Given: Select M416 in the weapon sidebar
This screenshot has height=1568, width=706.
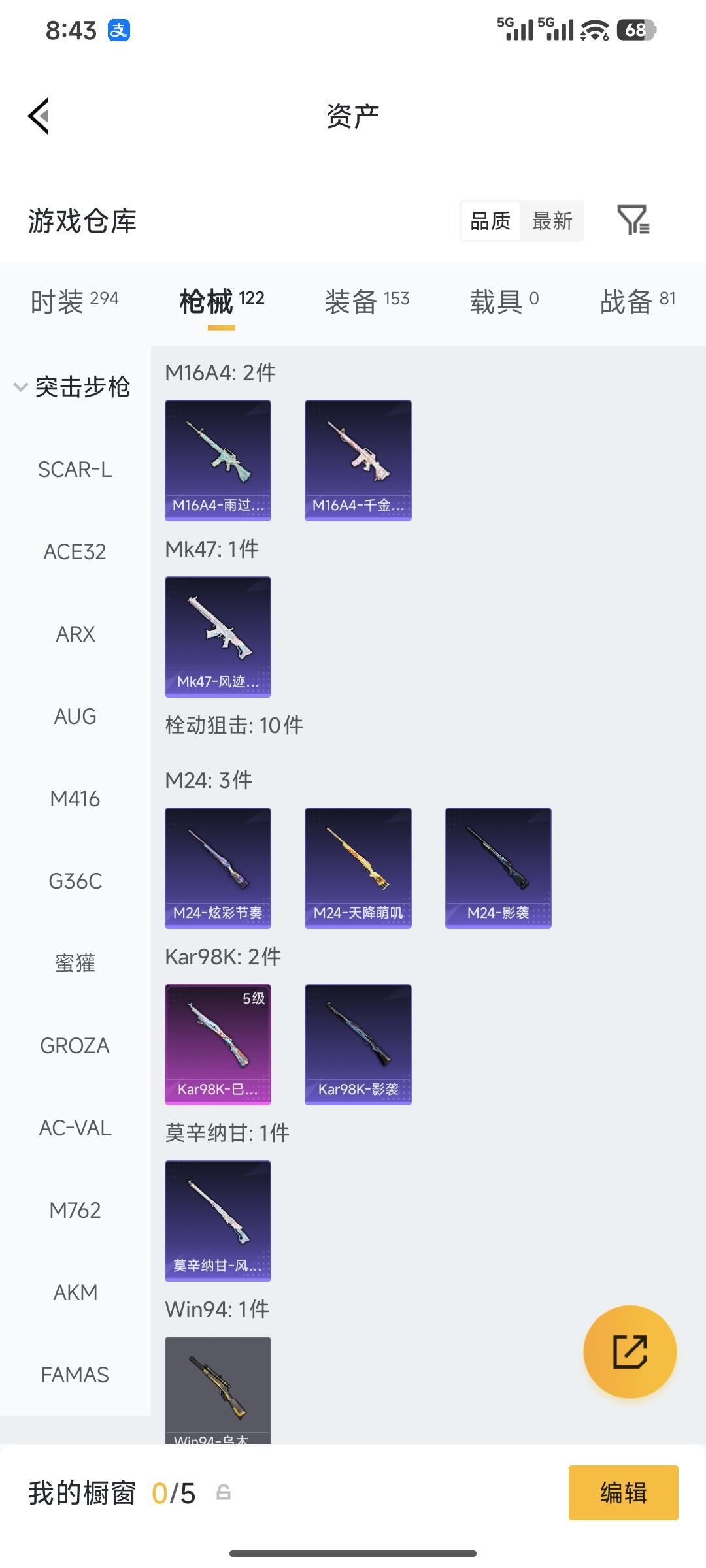Looking at the screenshot, I should click(75, 798).
